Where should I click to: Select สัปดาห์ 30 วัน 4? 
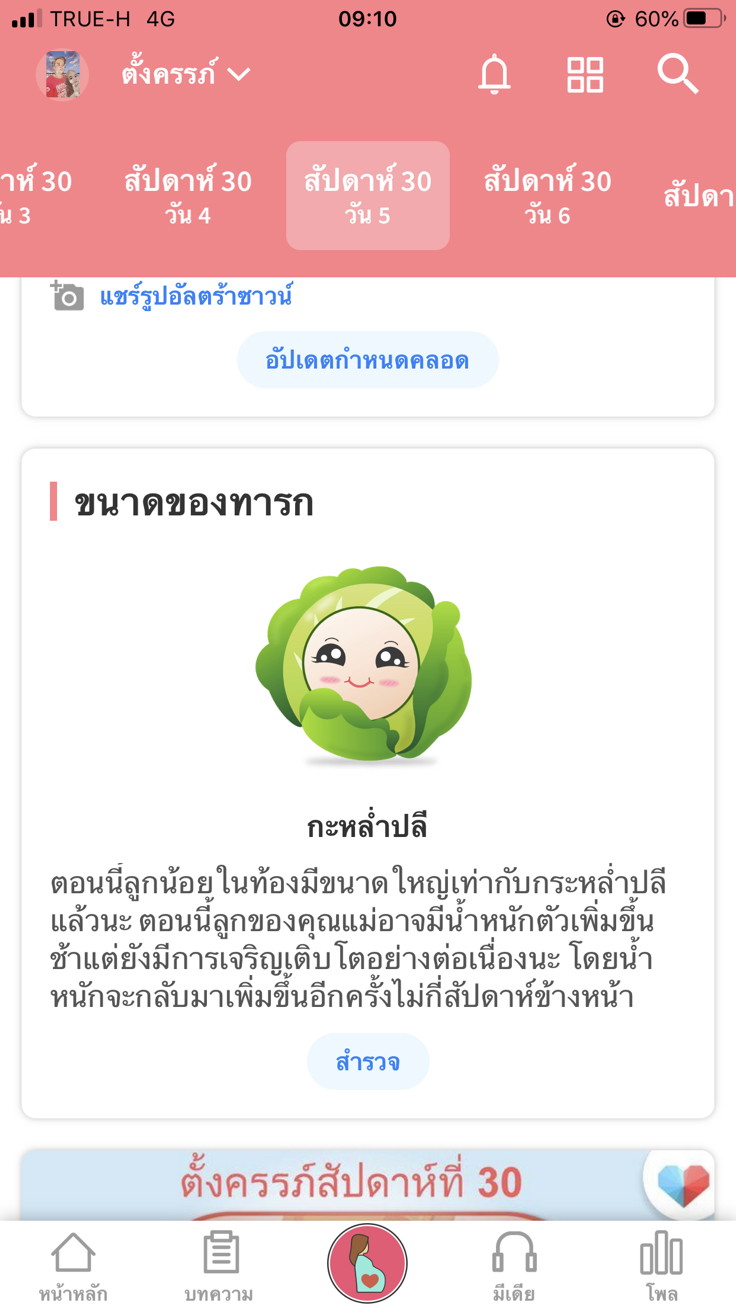[x=188, y=195]
